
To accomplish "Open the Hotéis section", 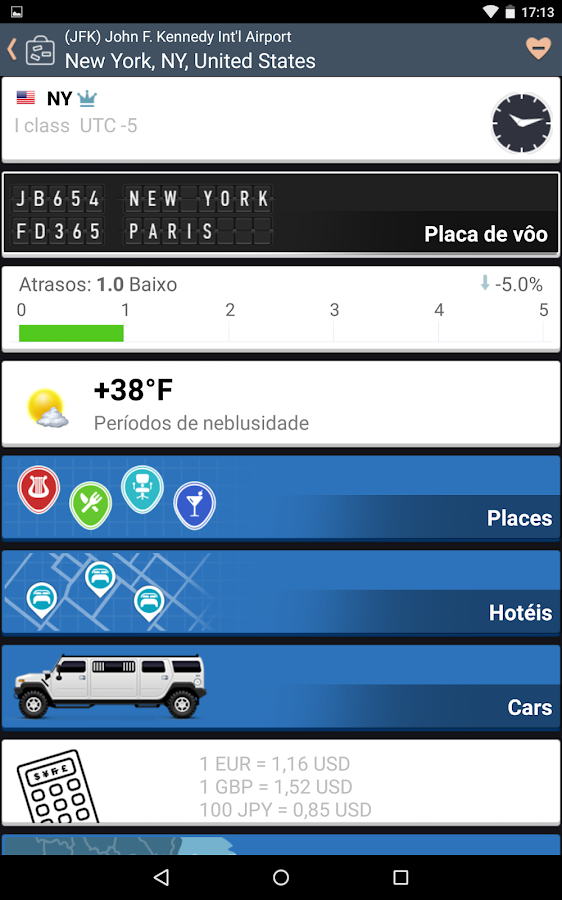I will (x=281, y=592).
